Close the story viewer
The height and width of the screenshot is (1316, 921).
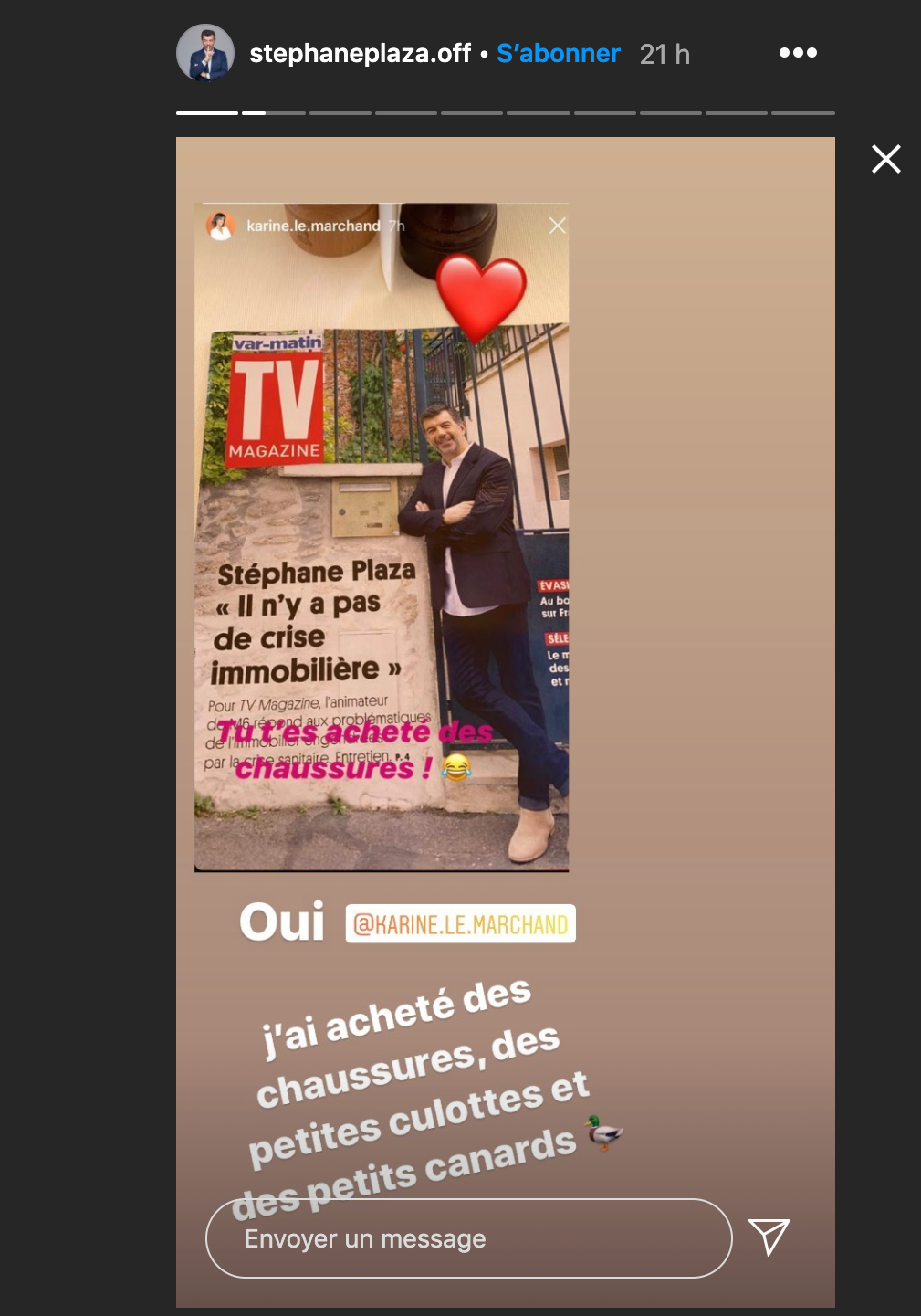(885, 159)
